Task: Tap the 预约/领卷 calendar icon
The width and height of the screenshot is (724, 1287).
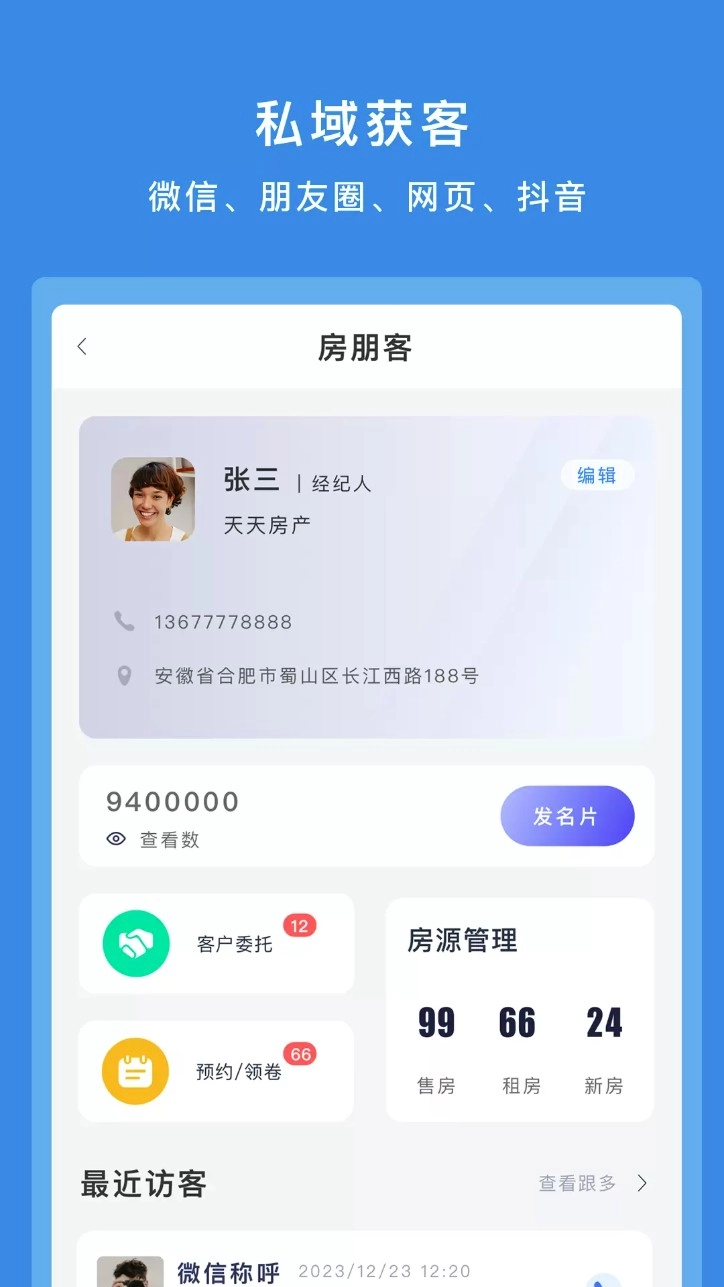Action: coord(135,1069)
